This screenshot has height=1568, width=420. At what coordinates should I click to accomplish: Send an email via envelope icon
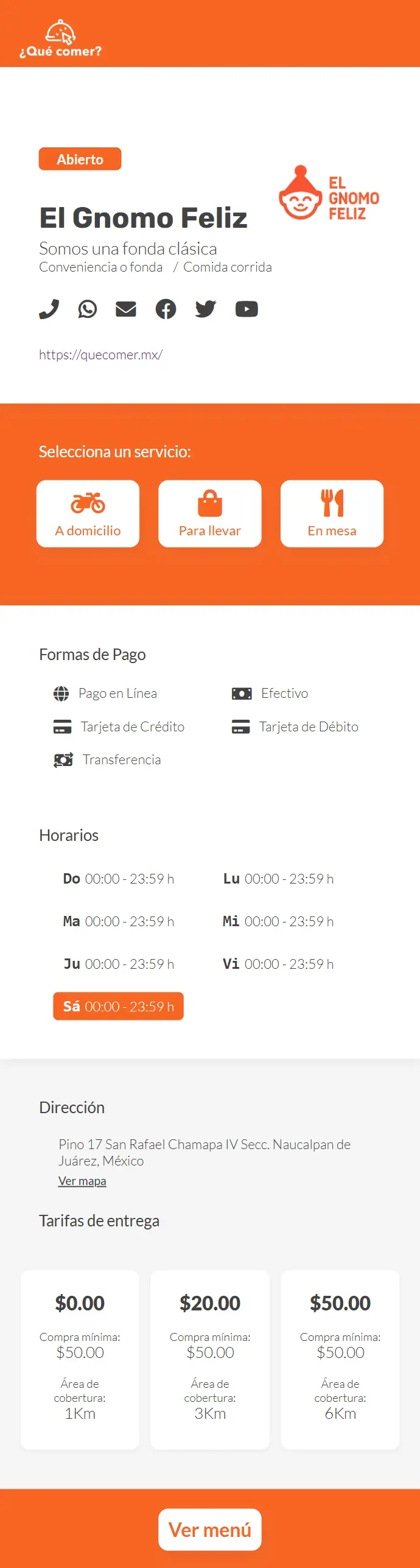(x=126, y=309)
